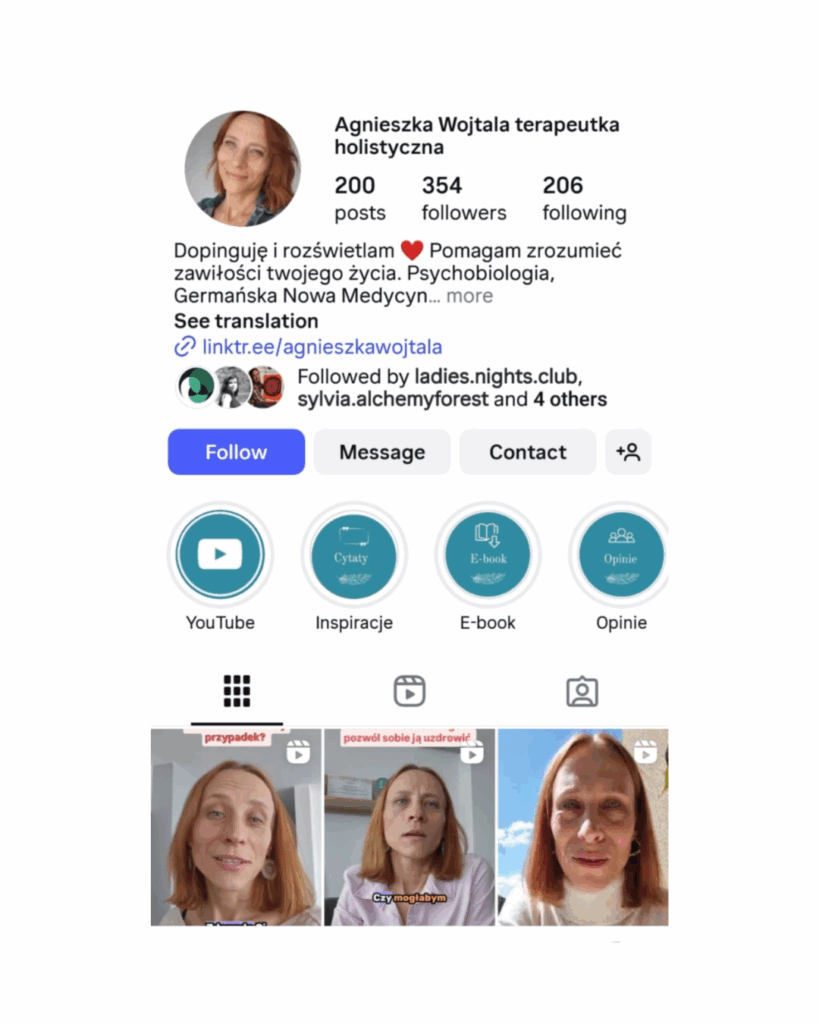Tap See translation under the bio
Viewport: 819px width, 1024px height.
(246, 321)
